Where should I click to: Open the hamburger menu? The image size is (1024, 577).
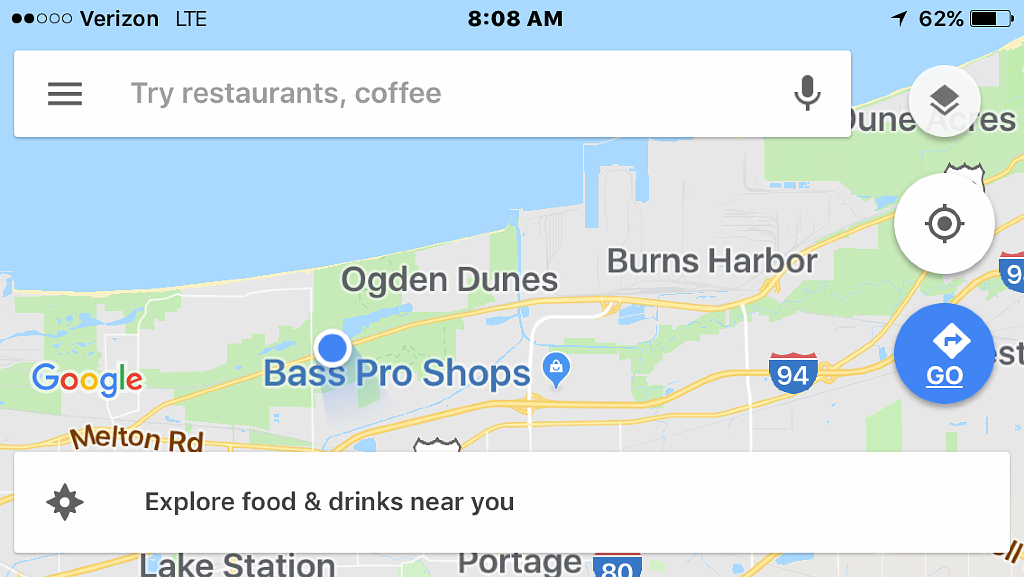coord(65,94)
